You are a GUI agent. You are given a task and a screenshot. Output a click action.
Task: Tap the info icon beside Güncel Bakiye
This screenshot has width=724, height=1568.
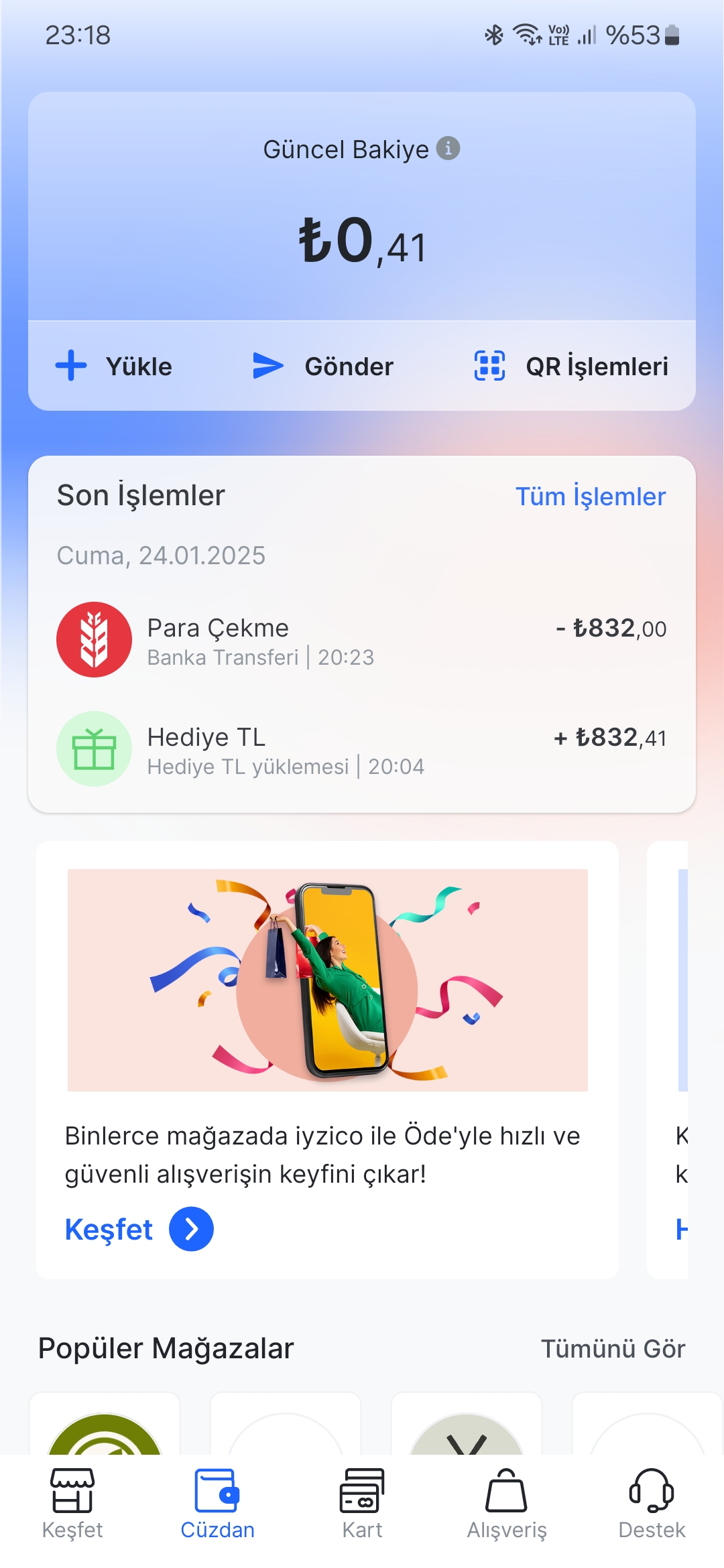click(x=448, y=148)
